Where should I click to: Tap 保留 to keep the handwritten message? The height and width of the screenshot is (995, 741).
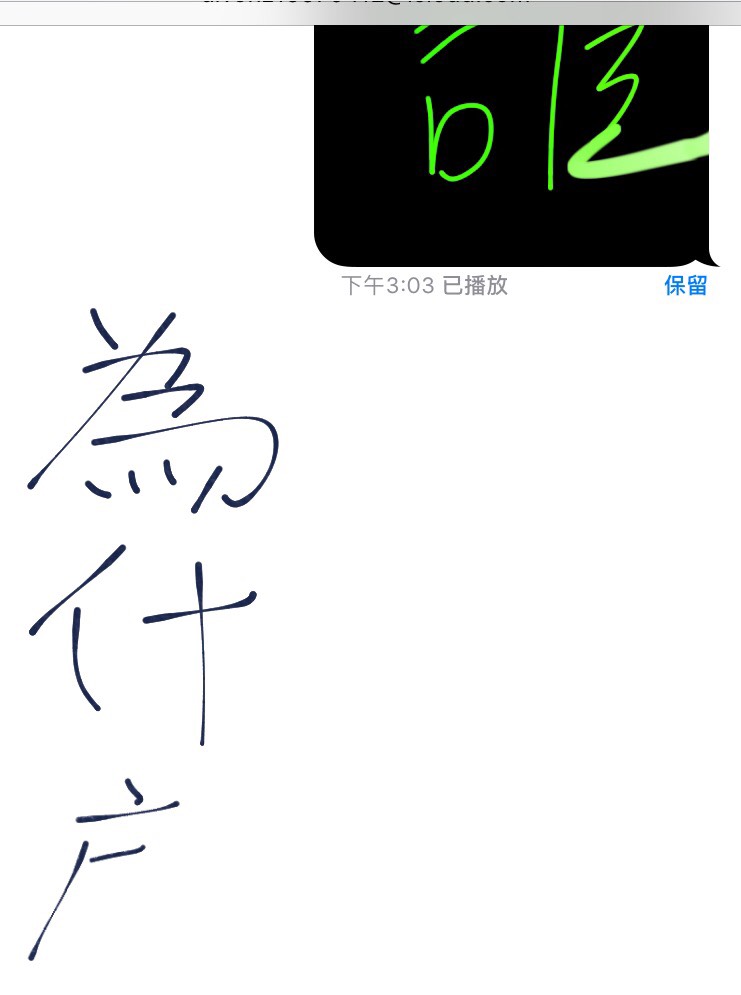tap(686, 286)
